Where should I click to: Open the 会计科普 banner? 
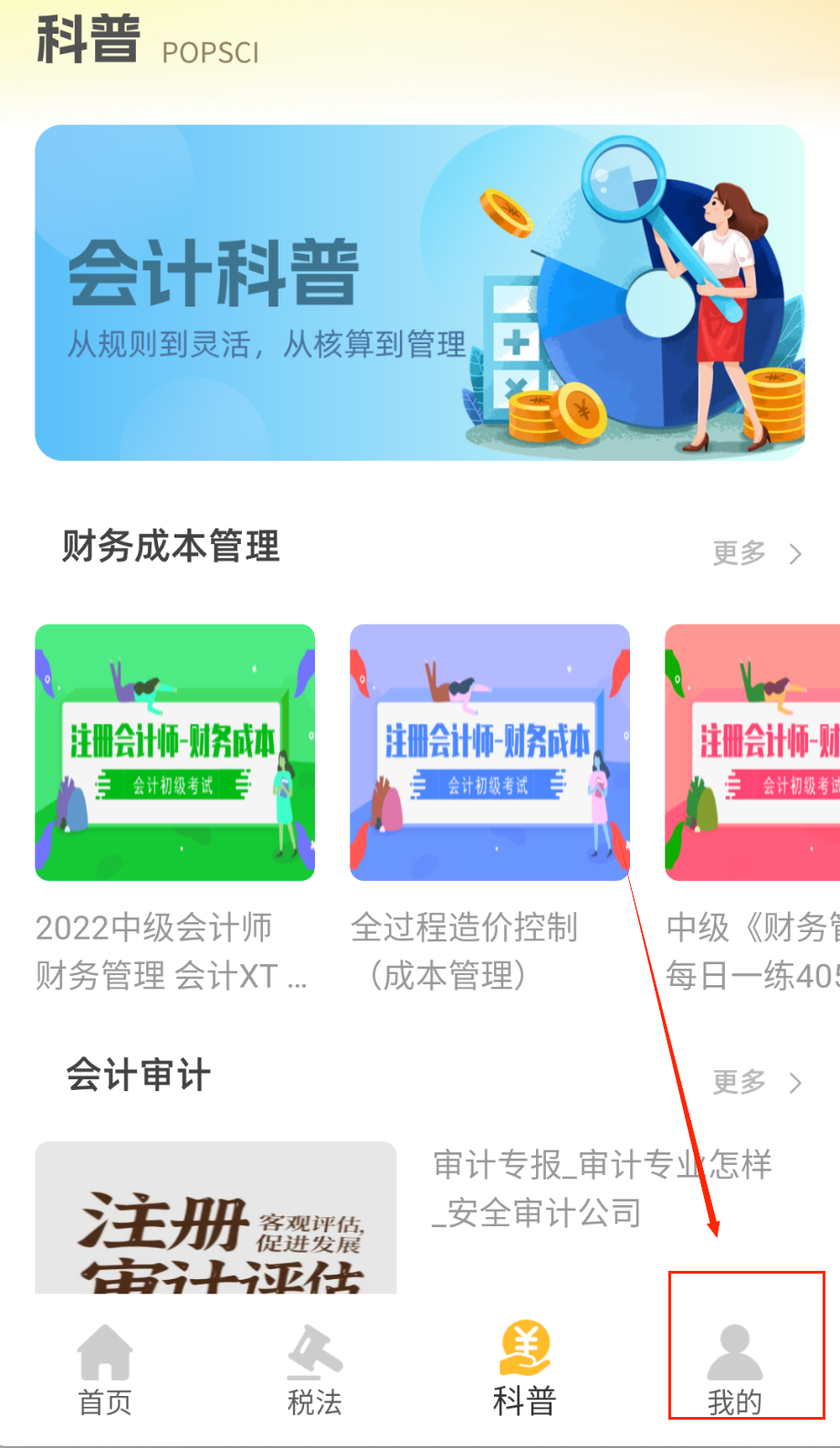[420, 292]
